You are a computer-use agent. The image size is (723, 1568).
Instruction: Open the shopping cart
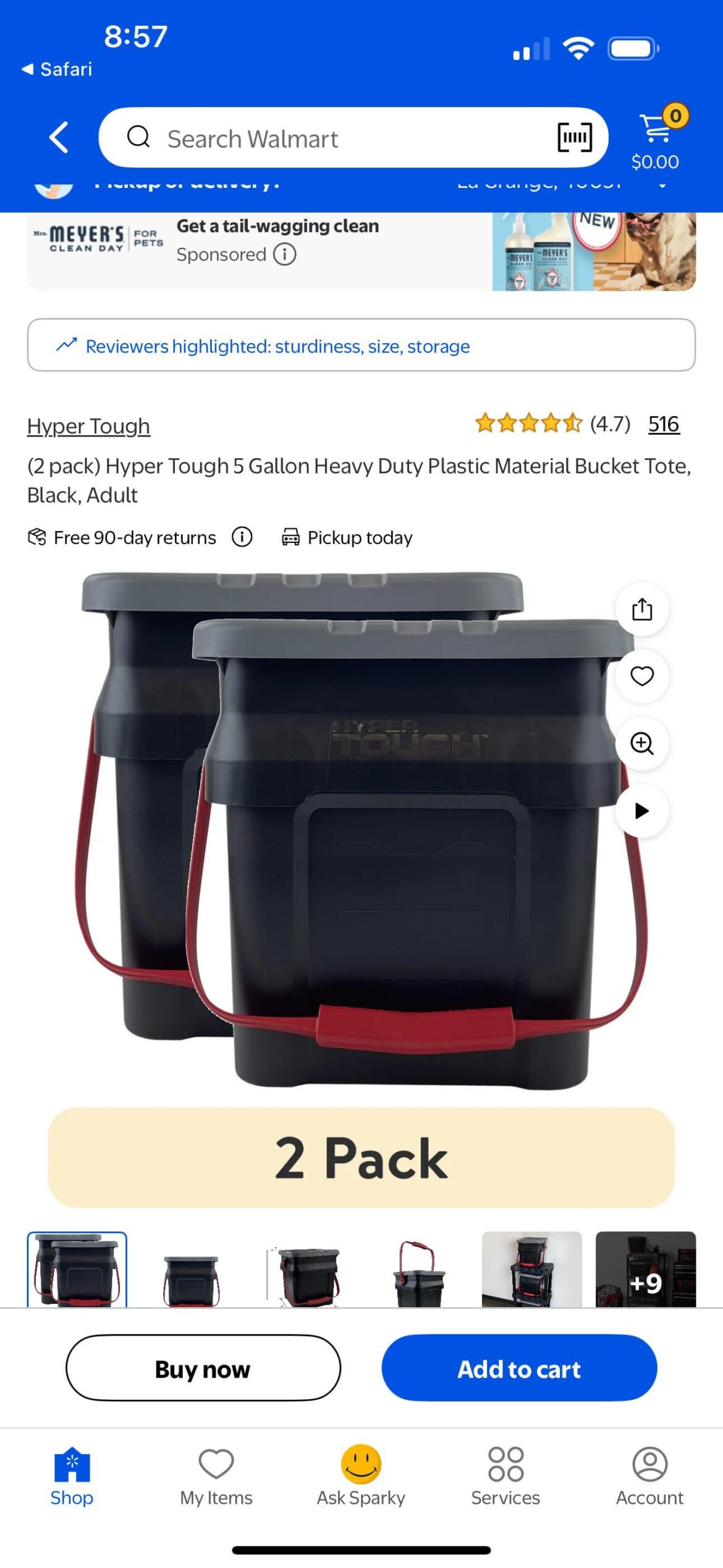[x=657, y=131]
